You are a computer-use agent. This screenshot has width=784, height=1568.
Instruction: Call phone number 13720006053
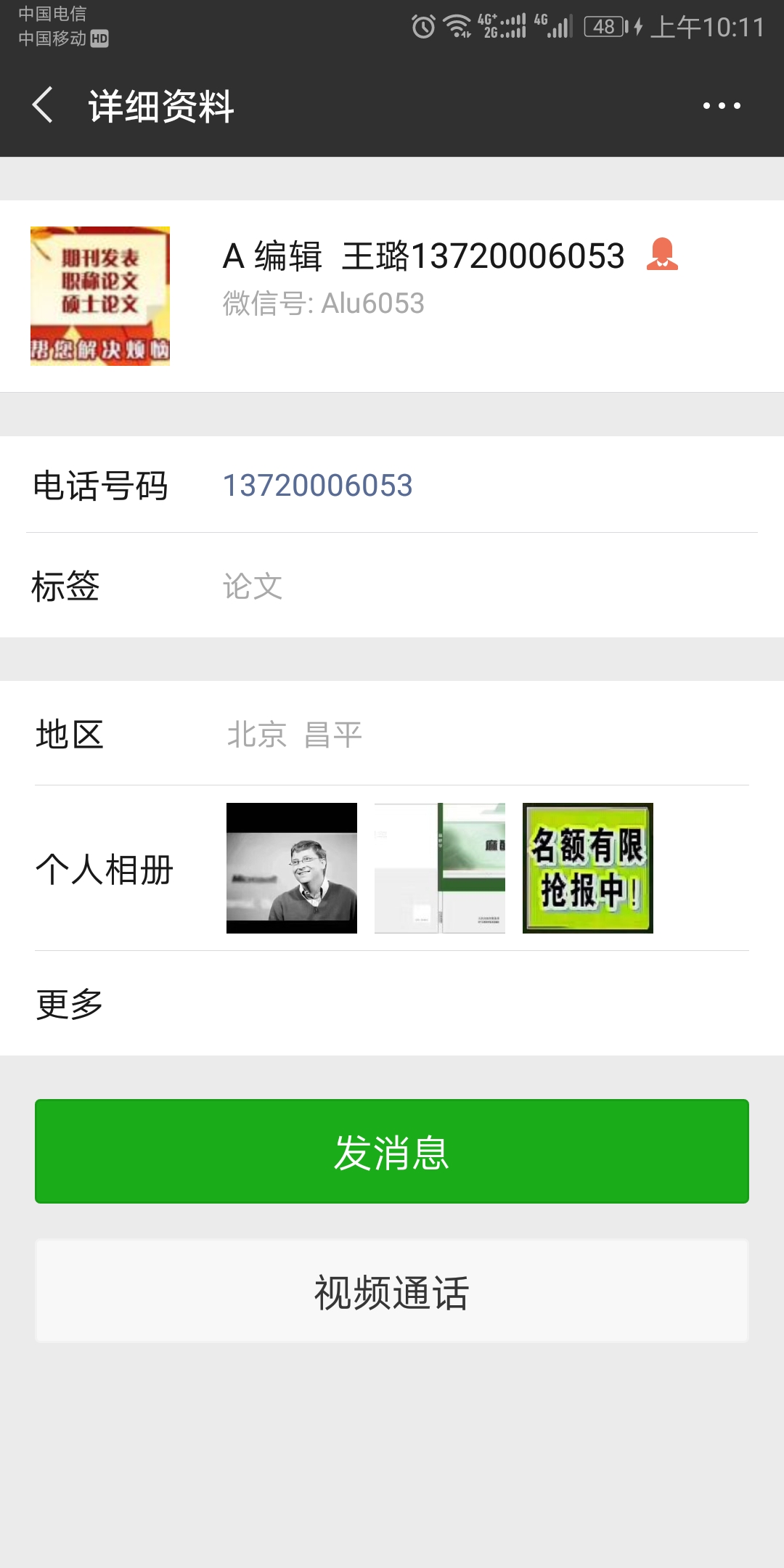click(317, 485)
